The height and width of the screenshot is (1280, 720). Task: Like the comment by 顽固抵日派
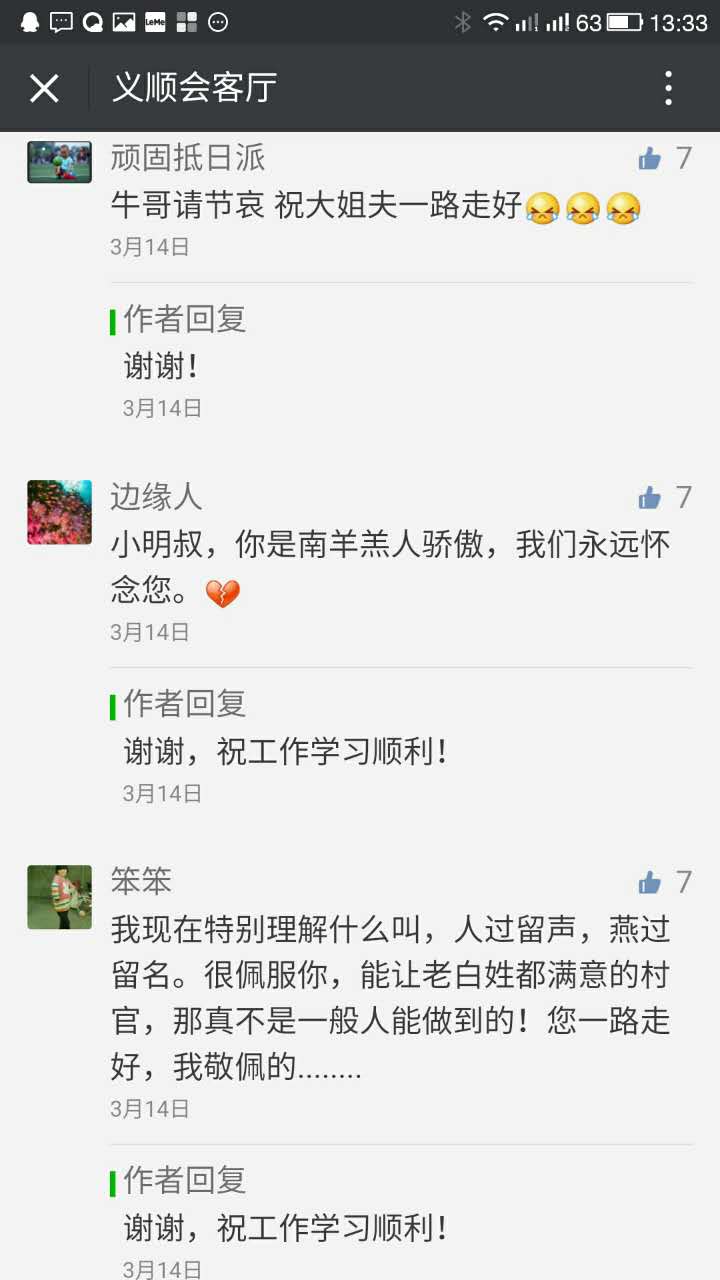651,158
